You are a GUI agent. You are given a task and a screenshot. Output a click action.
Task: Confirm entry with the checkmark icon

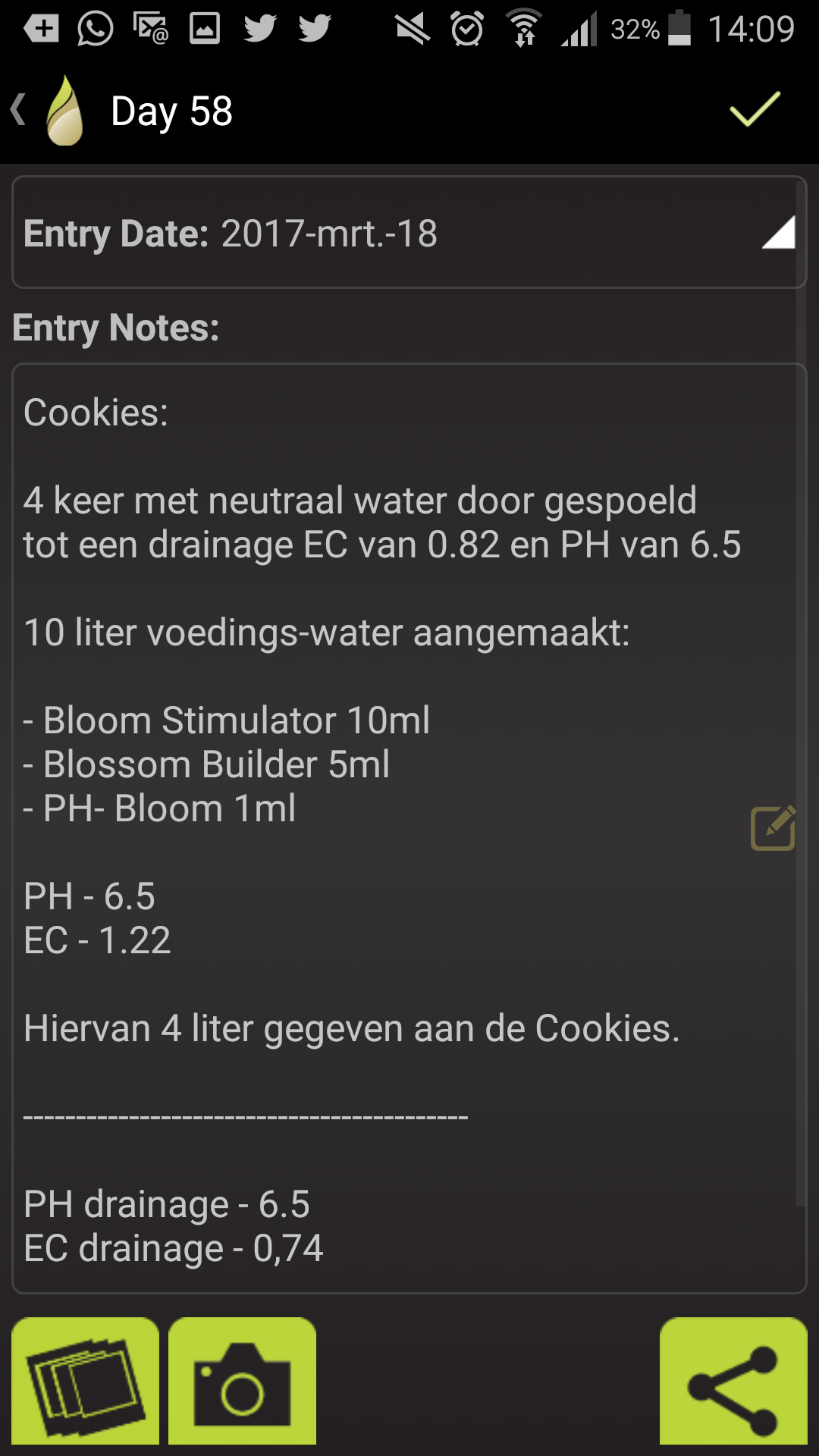pos(755,110)
